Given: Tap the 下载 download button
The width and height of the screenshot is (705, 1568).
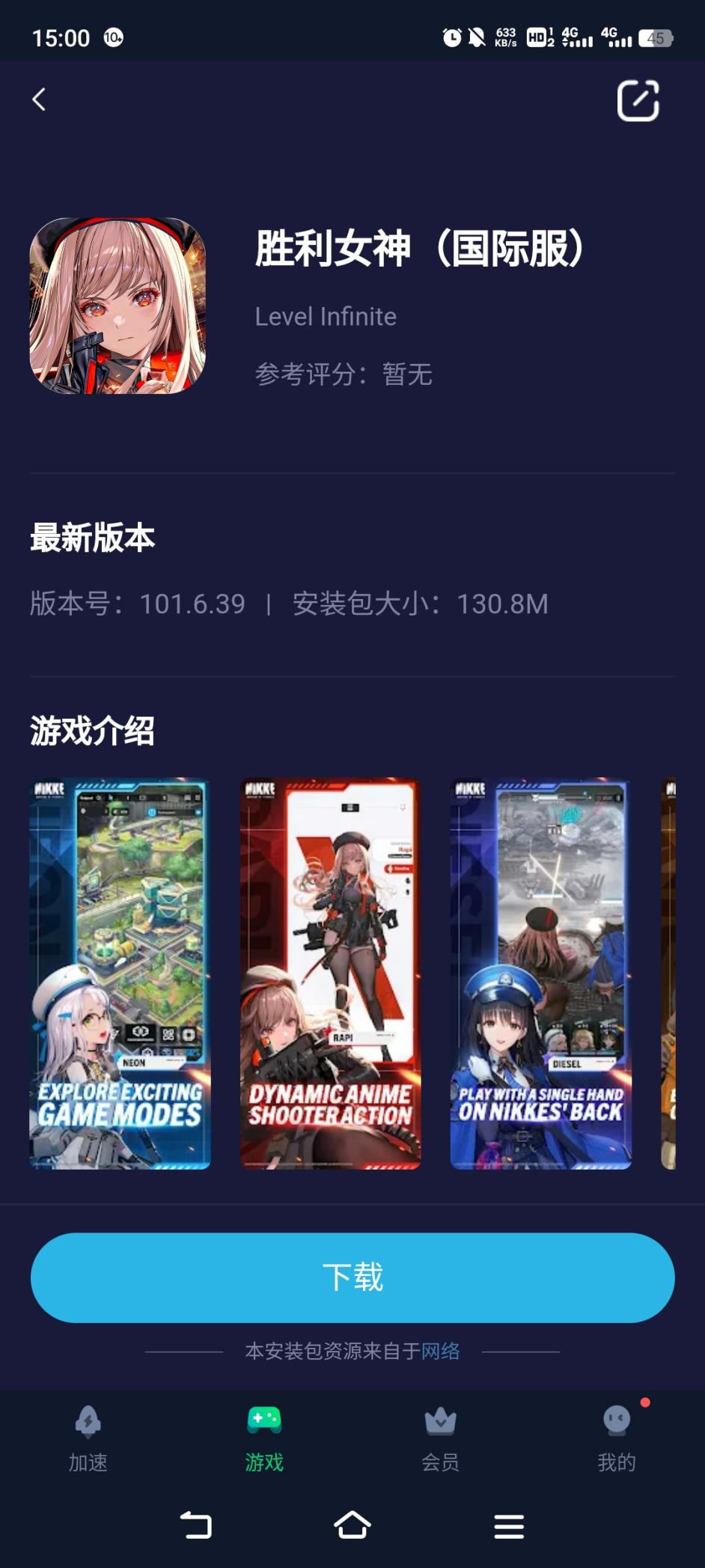Looking at the screenshot, I should coord(352,1277).
